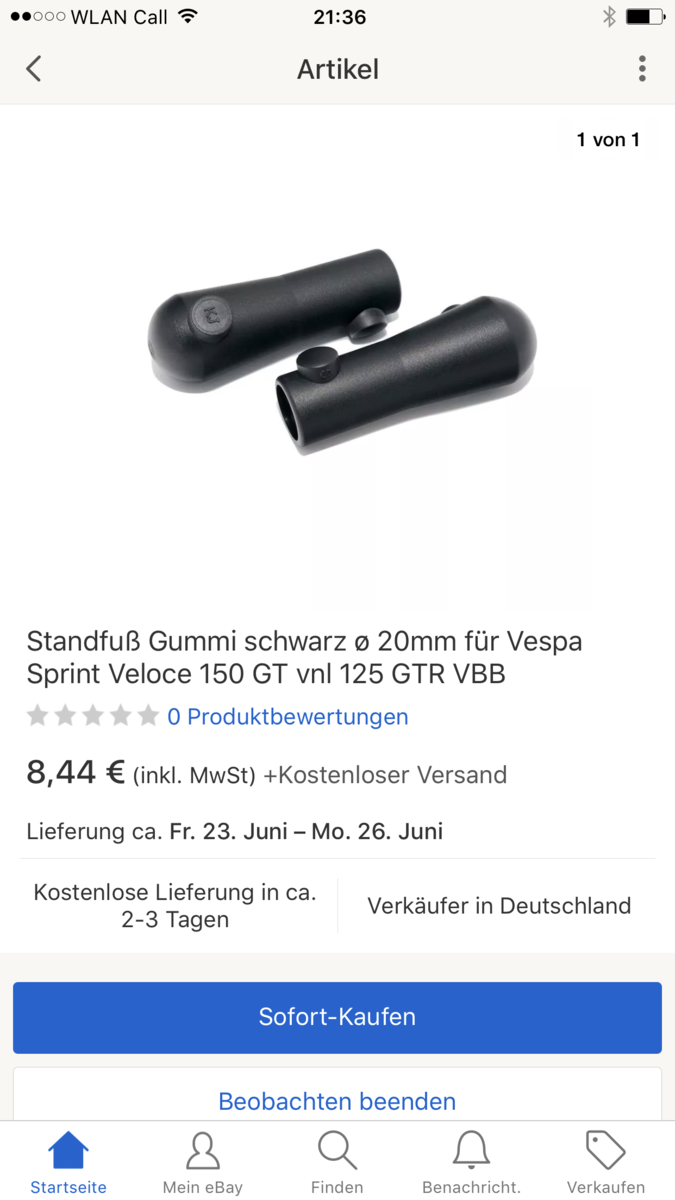Select the Verkaufen tab
675x1200 pixels.
click(606, 1164)
